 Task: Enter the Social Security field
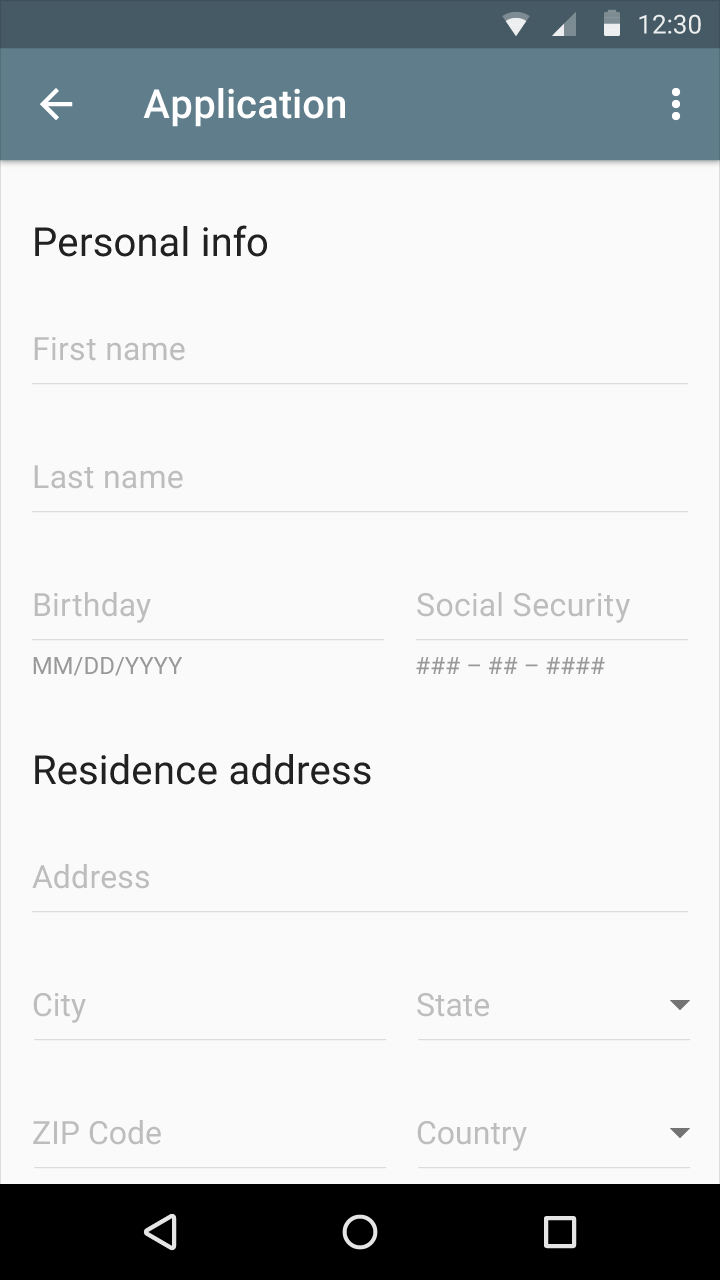(552, 606)
